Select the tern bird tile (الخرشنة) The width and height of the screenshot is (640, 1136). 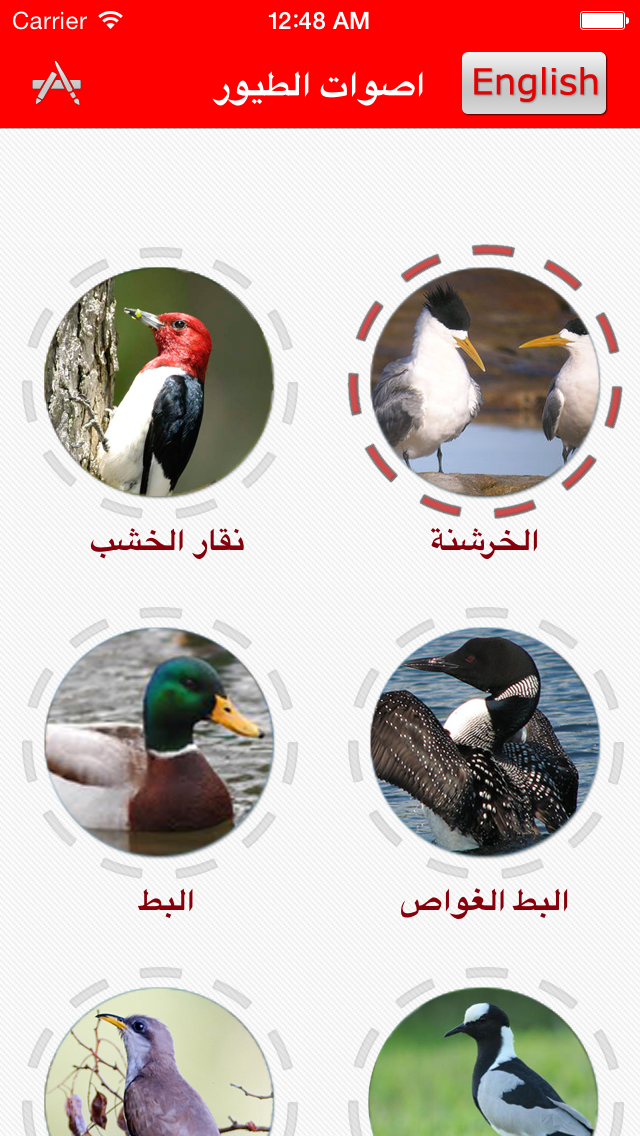pyautogui.click(x=485, y=381)
